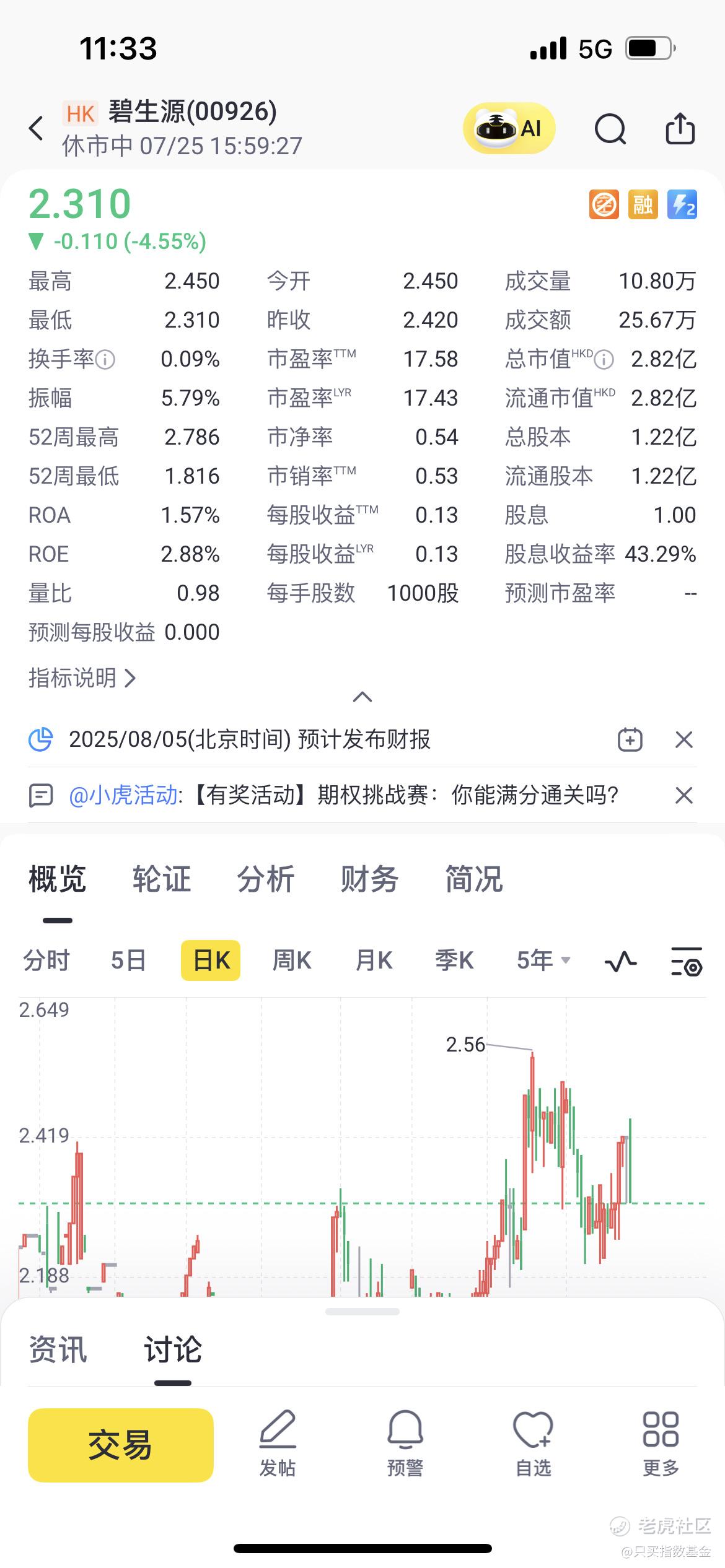Open the 5年 period dropdown
This screenshot has width=725, height=1568.
coord(543,960)
